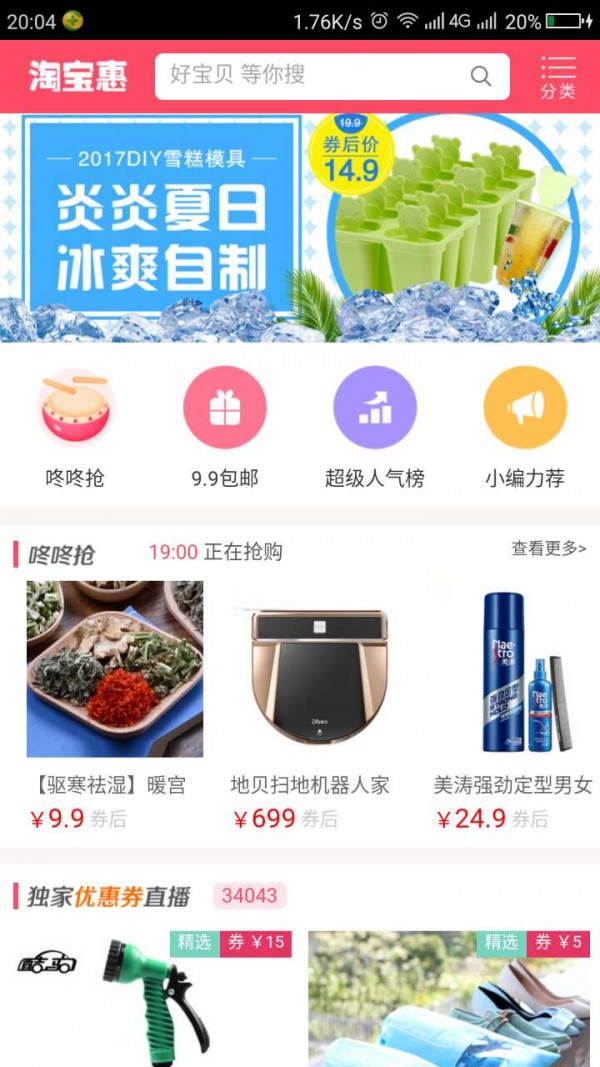Tap the 查看更多> link
The width and height of the screenshot is (600, 1067).
click(549, 548)
